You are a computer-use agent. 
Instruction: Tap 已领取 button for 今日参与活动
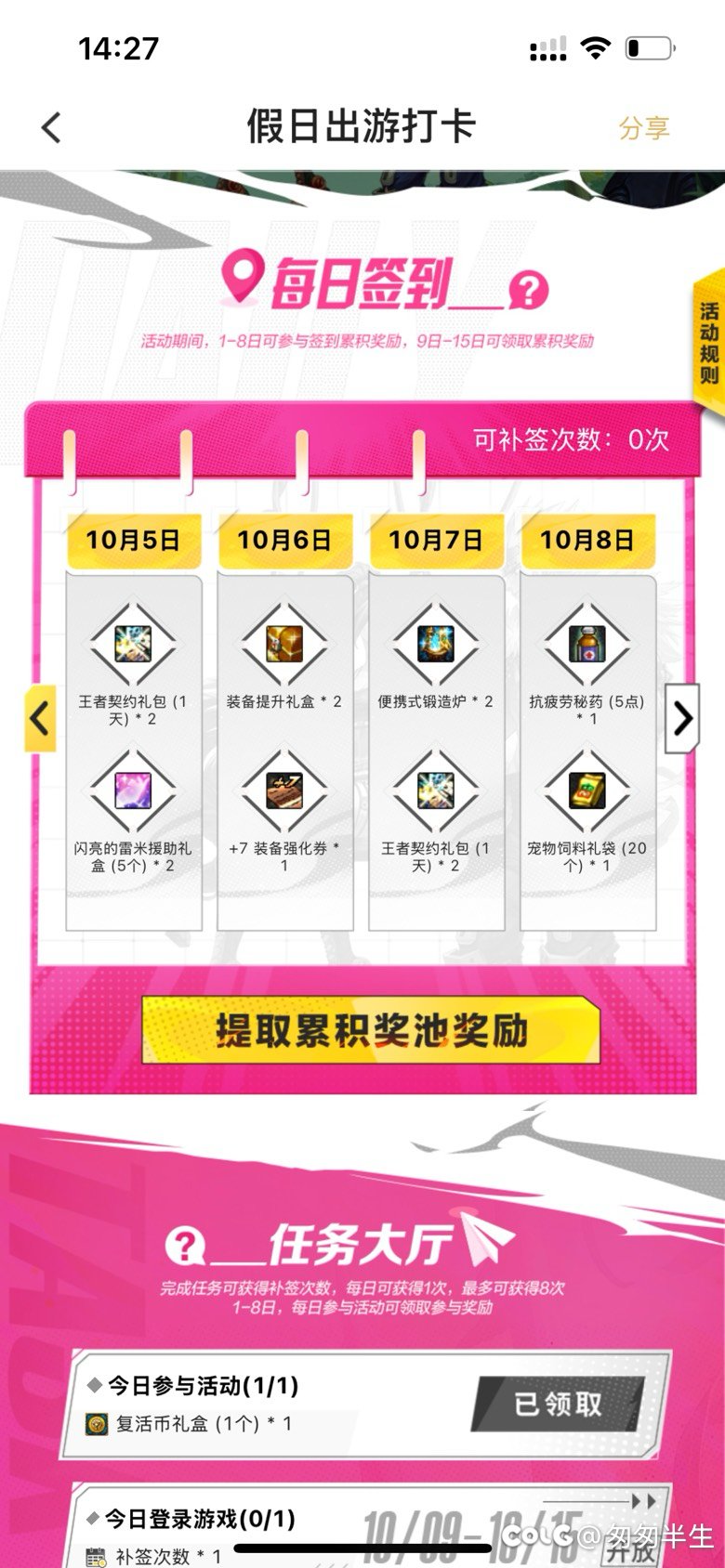click(558, 1404)
